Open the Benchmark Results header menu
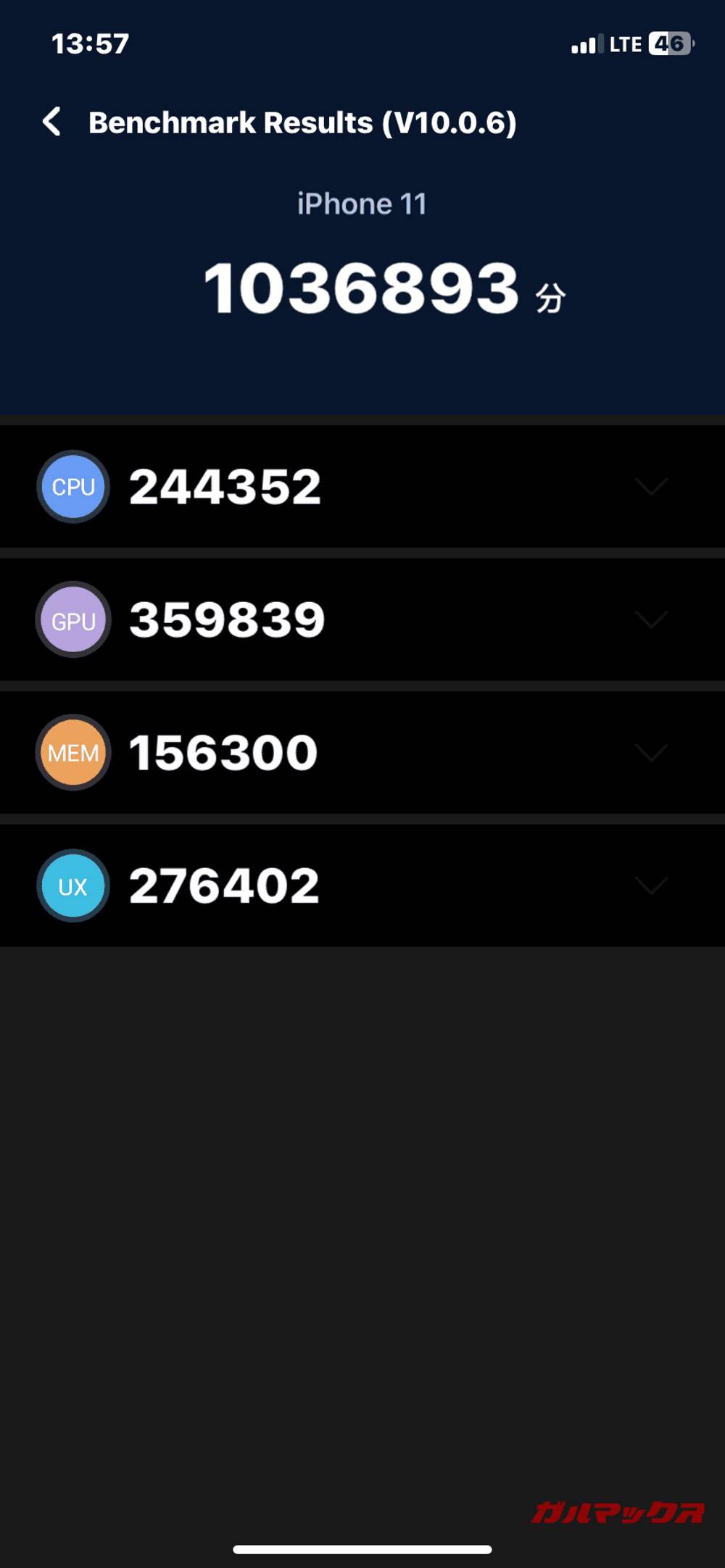The image size is (725, 1568). (x=302, y=121)
